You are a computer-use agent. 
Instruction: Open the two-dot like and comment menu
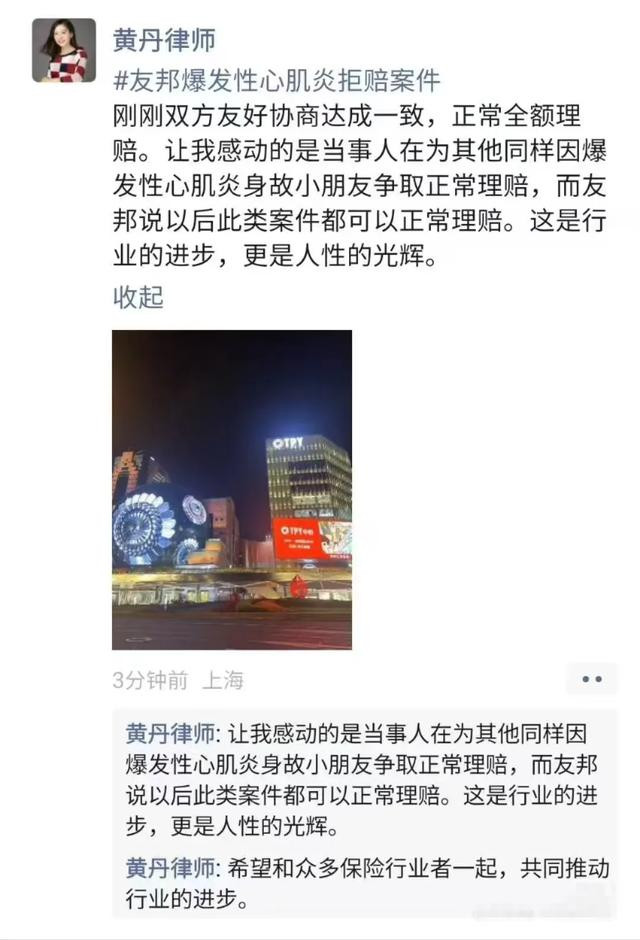click(x=592, y=679)
